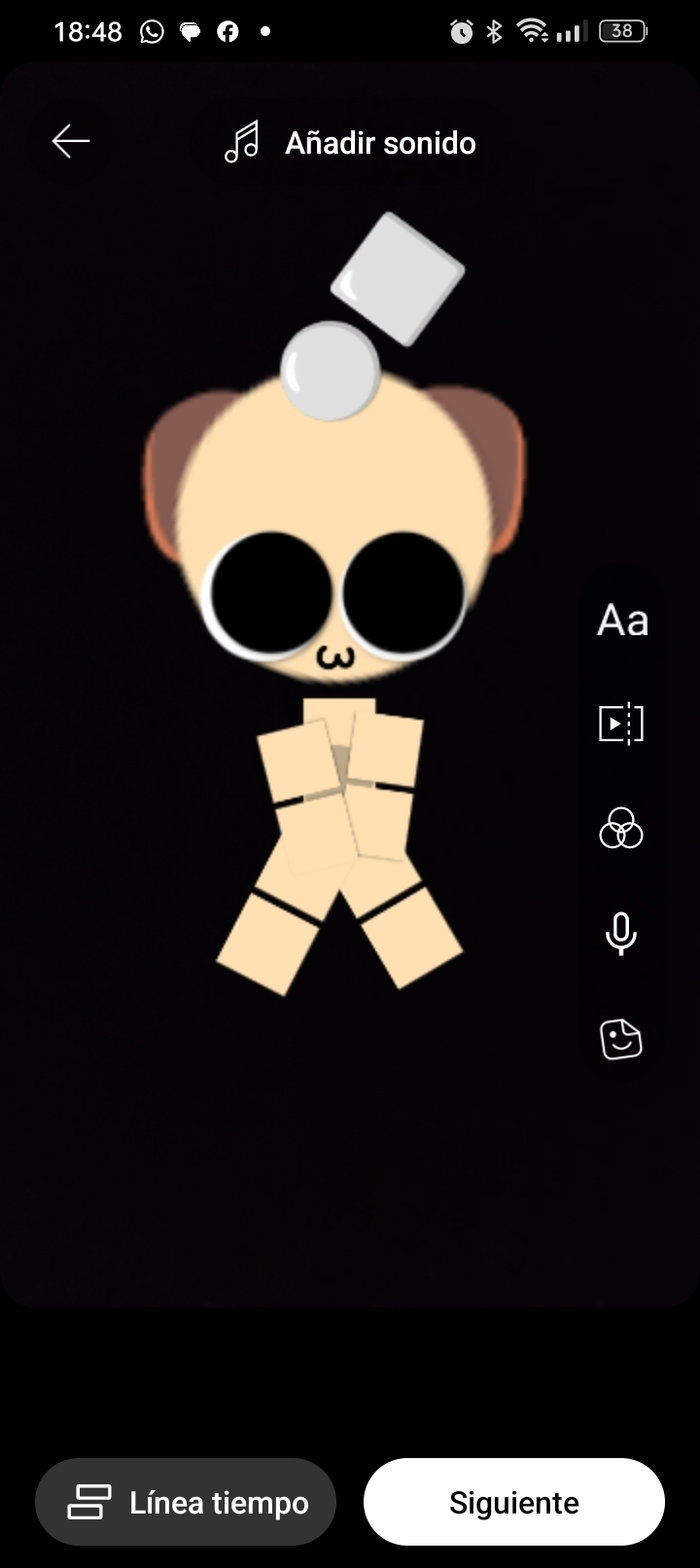Open the Aa text tool
700x1568 pixels.
click(622, 620)
